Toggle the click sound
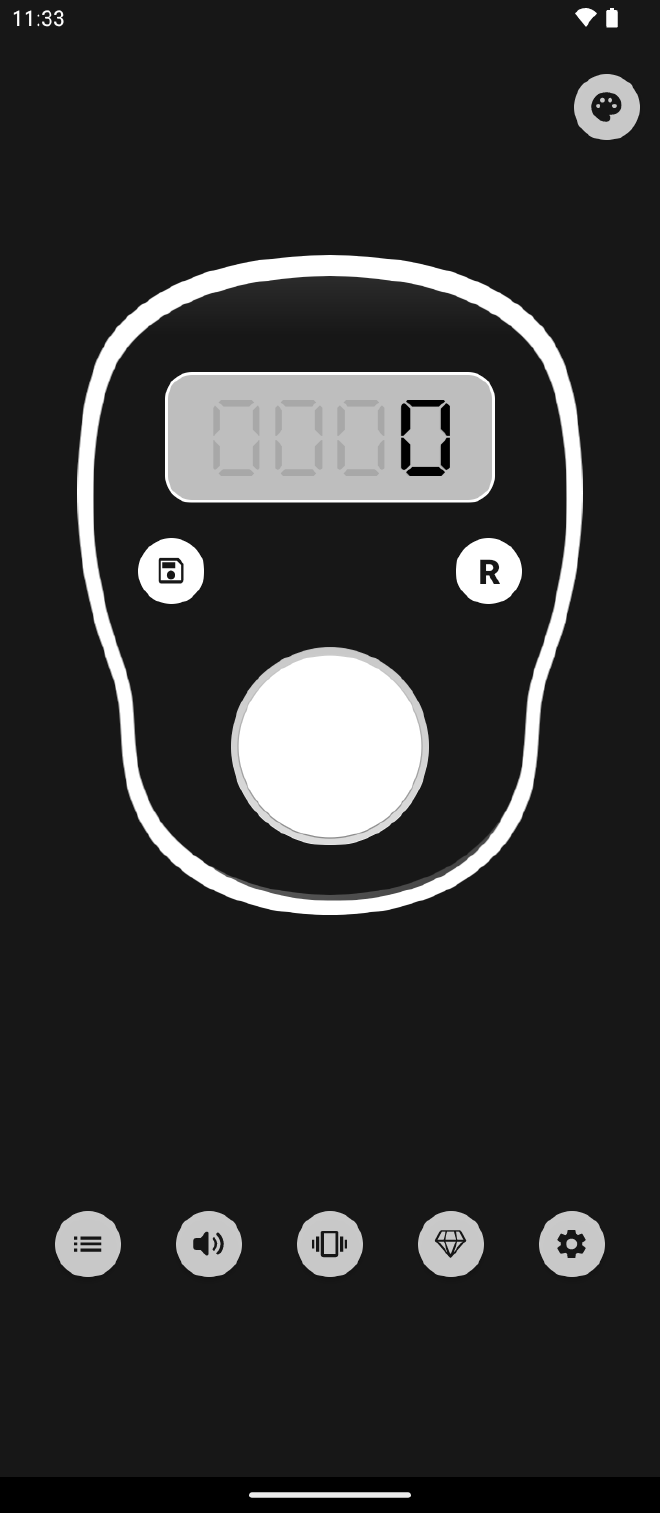This screenshot has width=660, height=1513. point(209,1244)
